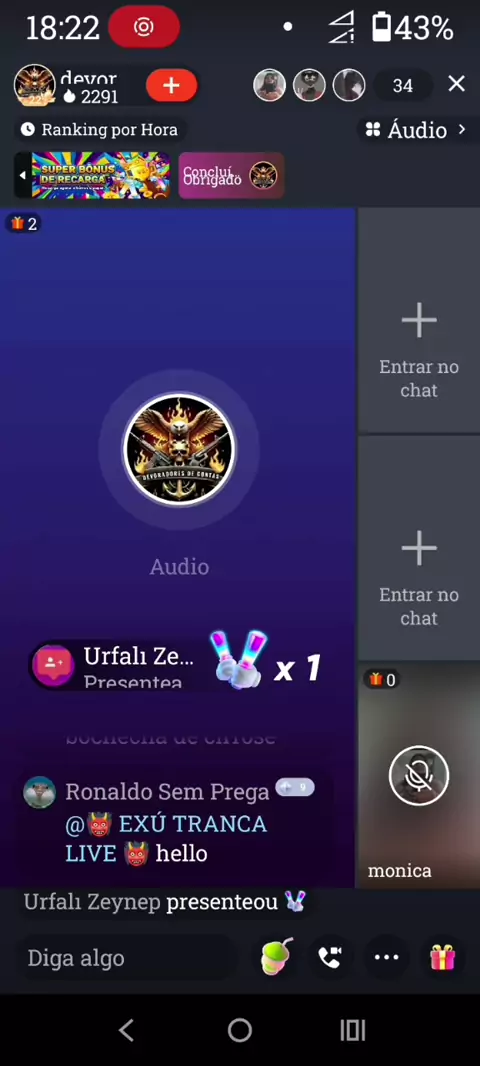Close the live room

(456, 84)
